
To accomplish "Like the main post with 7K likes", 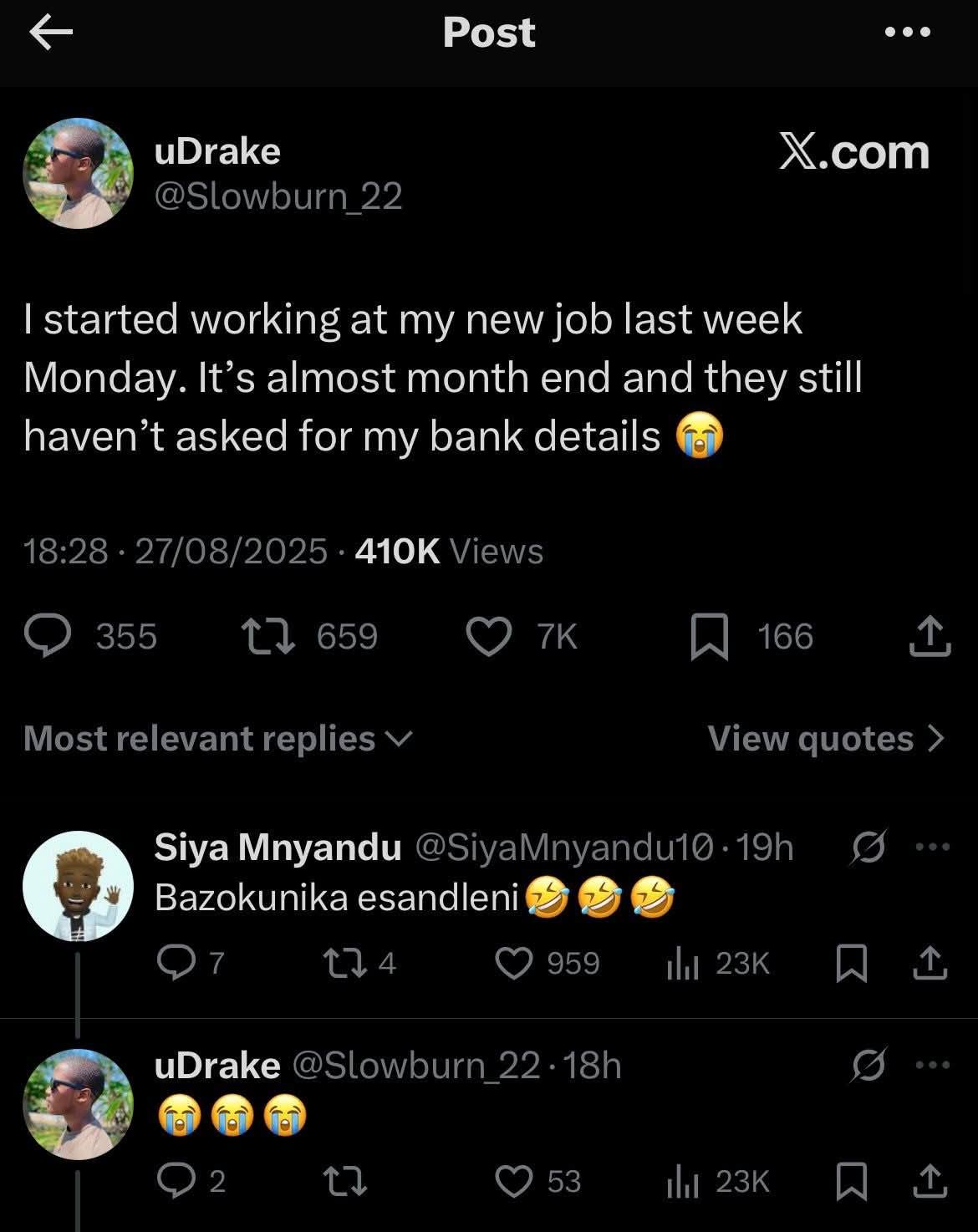I will [x=488, y=637].
